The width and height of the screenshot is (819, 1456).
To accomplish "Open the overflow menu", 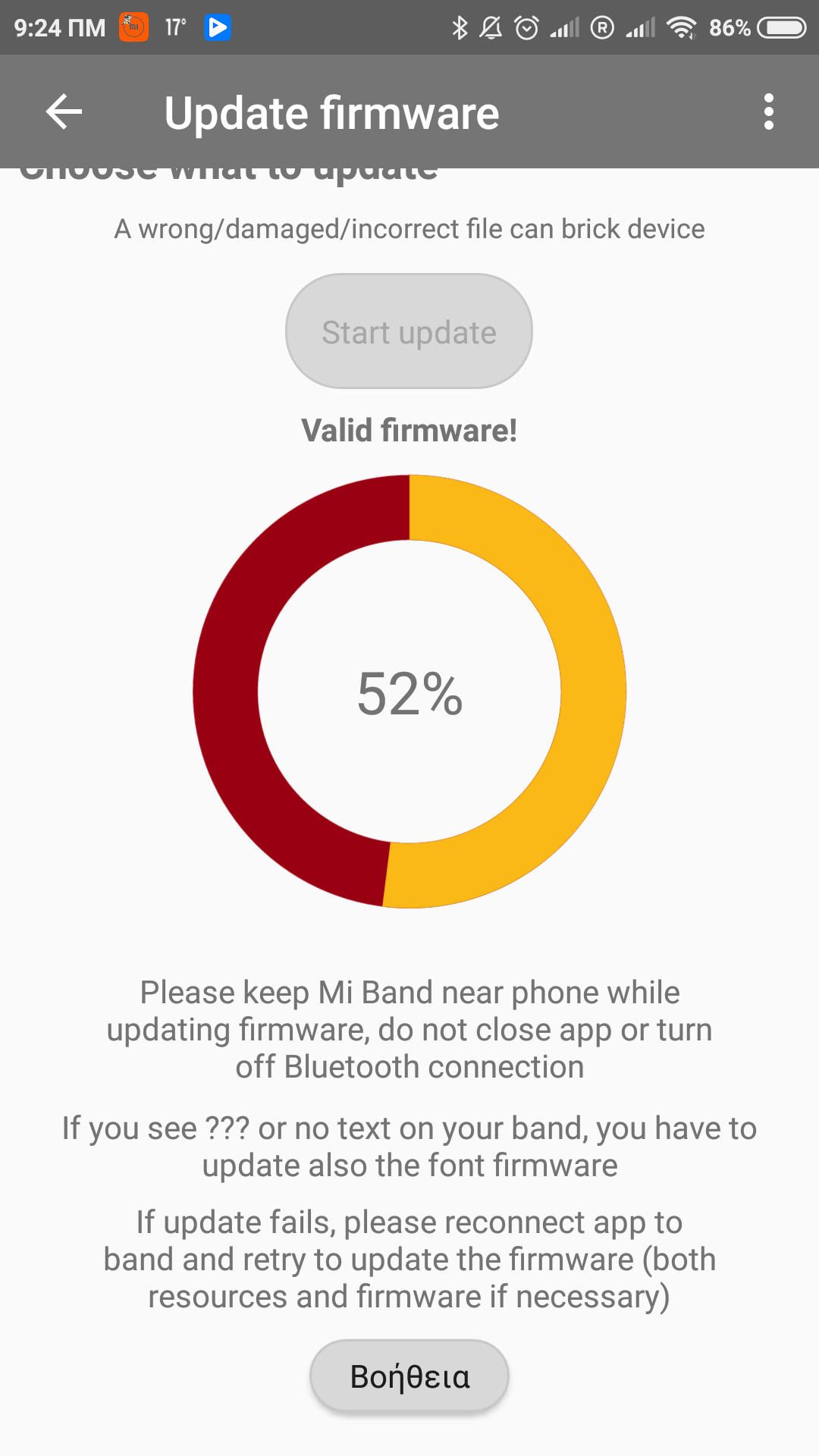I will click(x=768, y=112).
